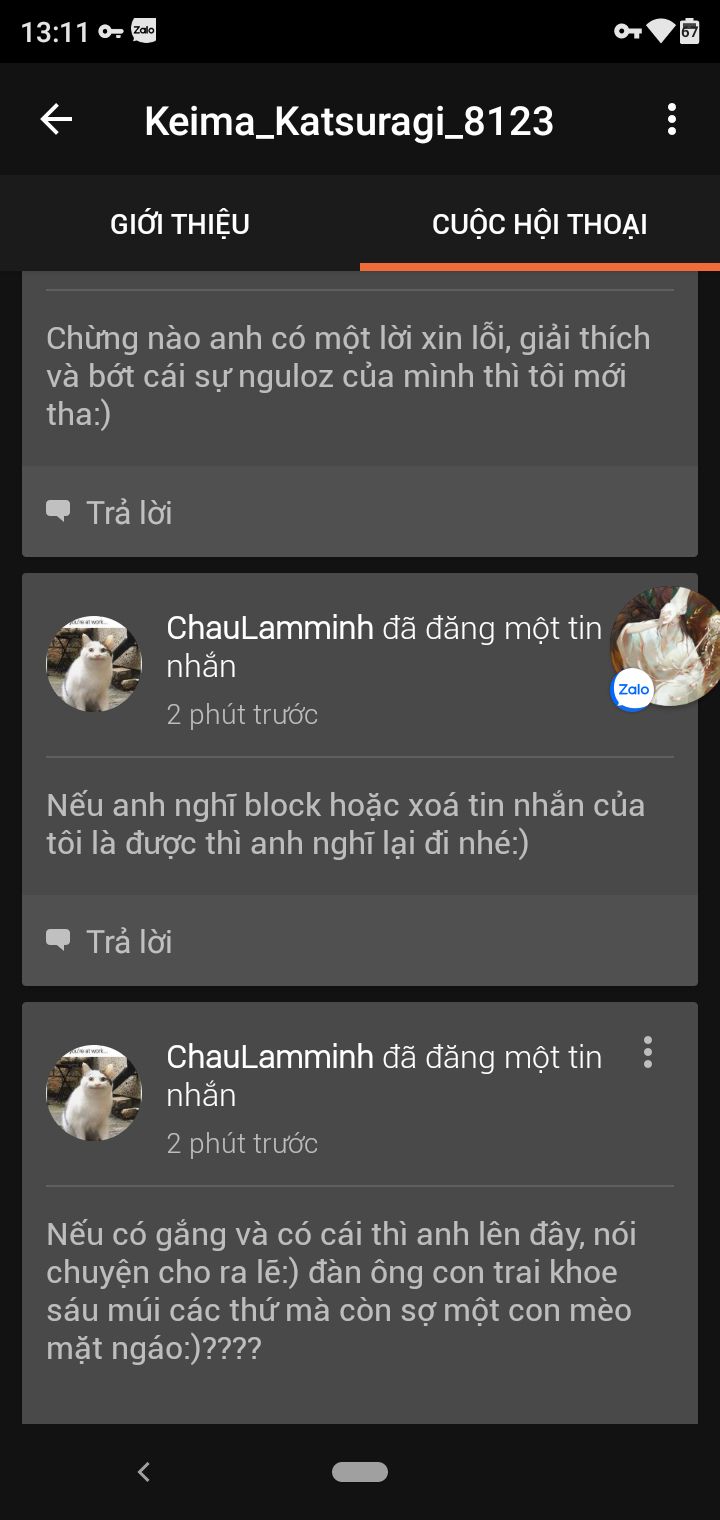The width and height of the screenshot is (720, 1520).
Task: Open the floating Zalo chat head
Action: click(666, 647)
